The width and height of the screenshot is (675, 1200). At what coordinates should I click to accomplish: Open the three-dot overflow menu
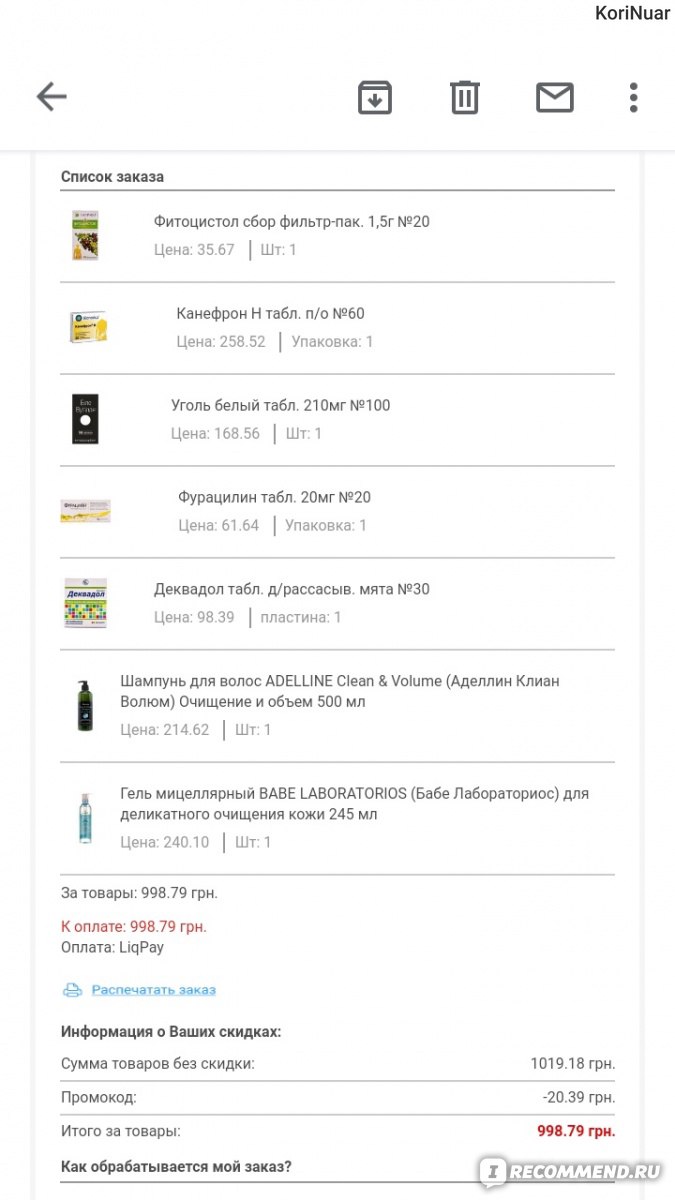pyautogui.click(x=633, y=97)
